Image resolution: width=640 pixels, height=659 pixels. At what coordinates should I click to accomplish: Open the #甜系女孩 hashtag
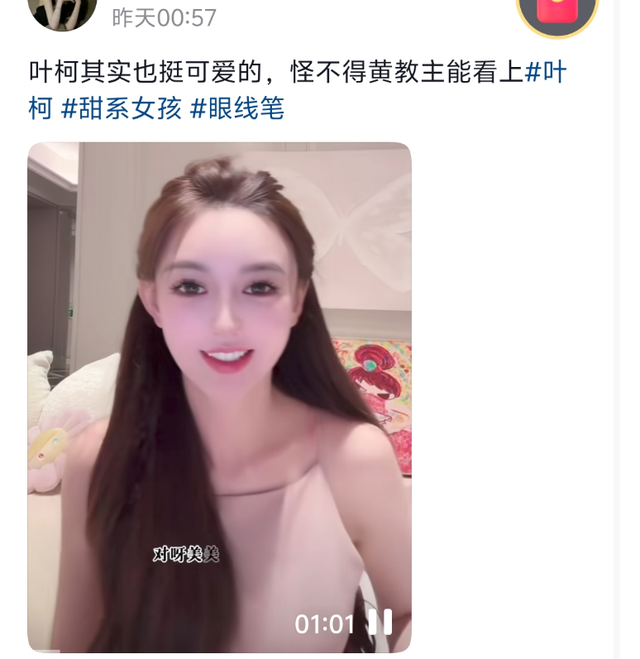point(121,108)
